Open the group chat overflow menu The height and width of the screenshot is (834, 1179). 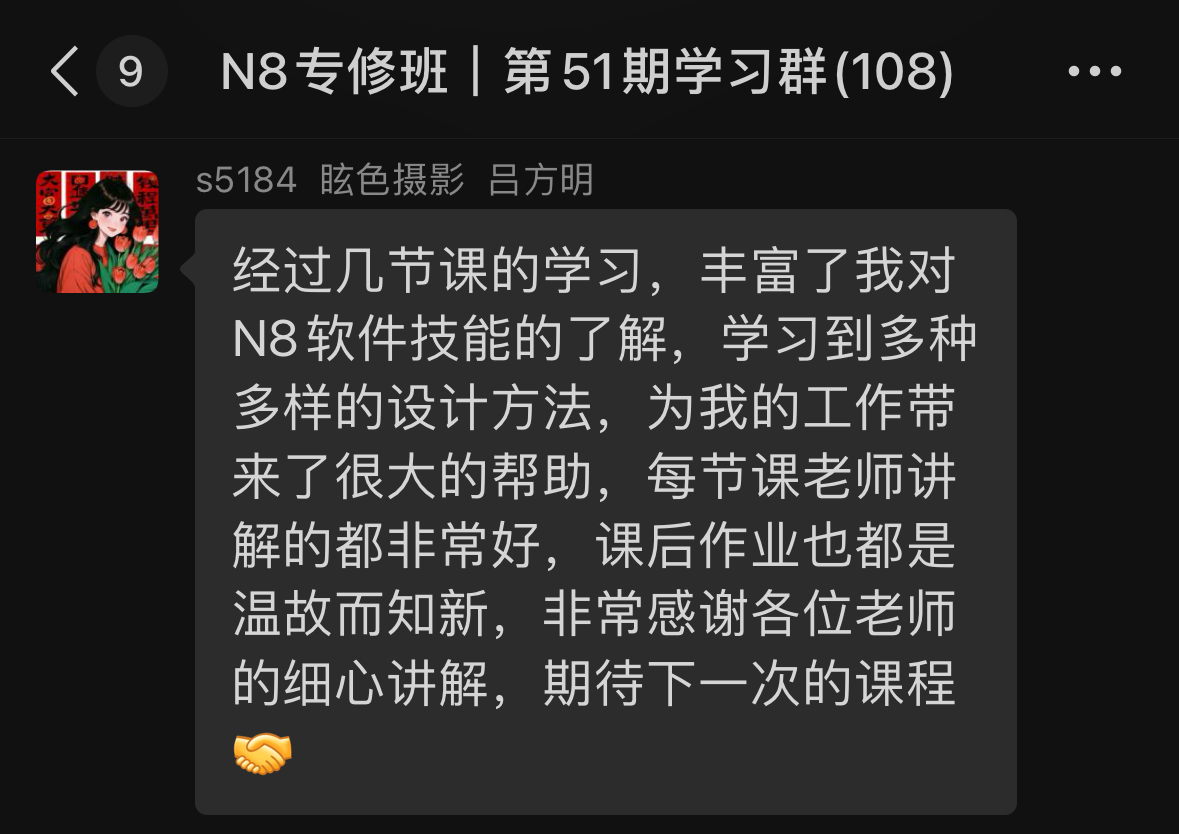1095,72
